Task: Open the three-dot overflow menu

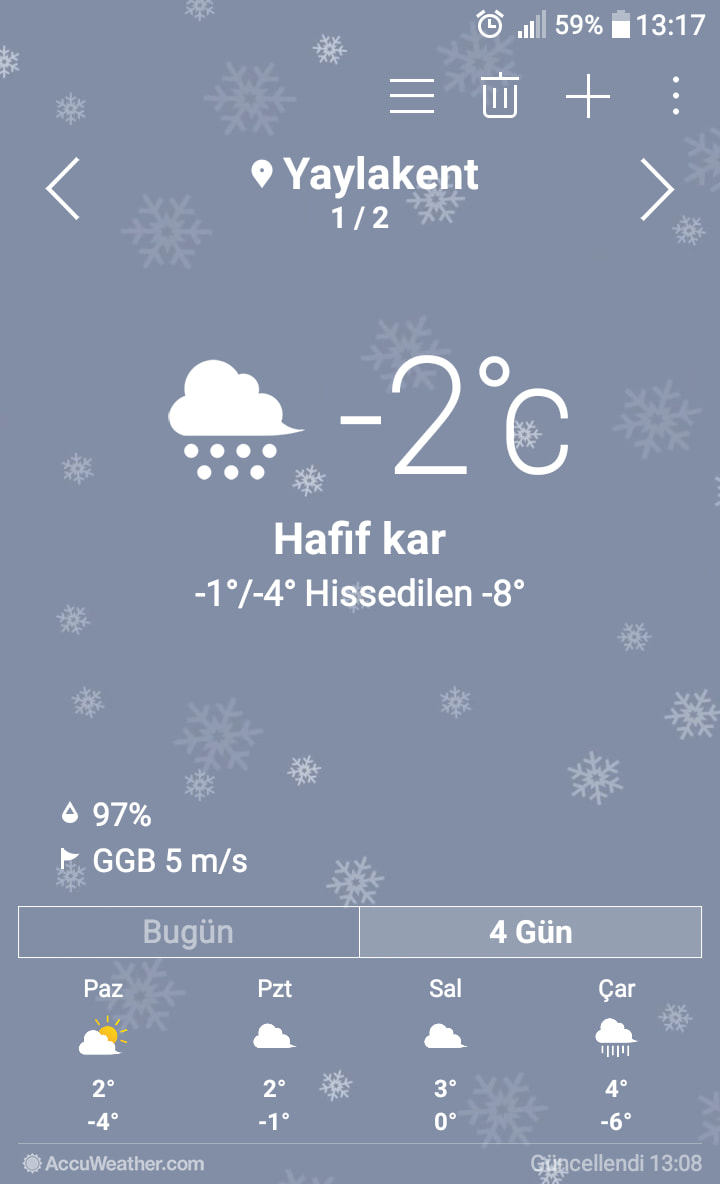Action: (675, 96)
